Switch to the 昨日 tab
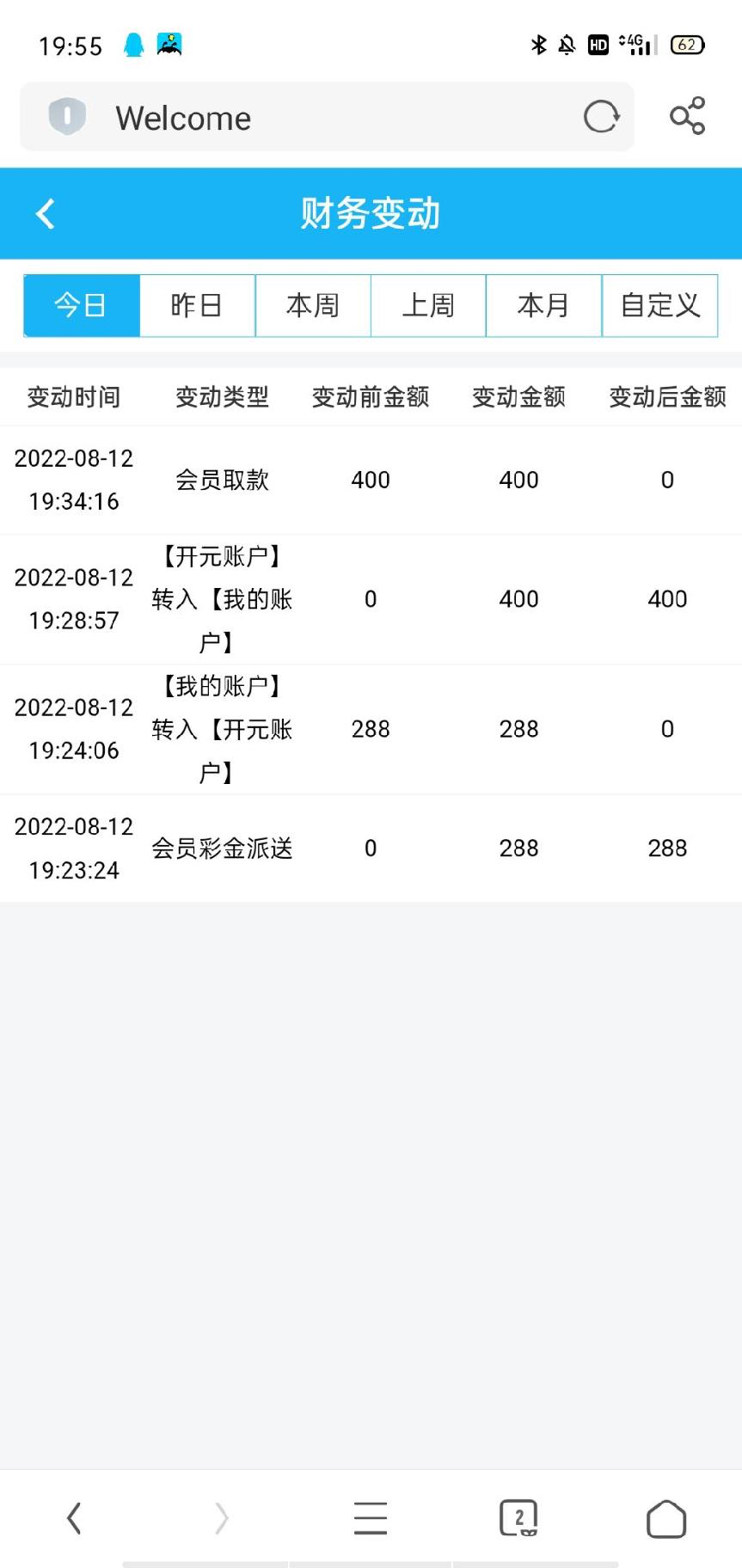 197,305
